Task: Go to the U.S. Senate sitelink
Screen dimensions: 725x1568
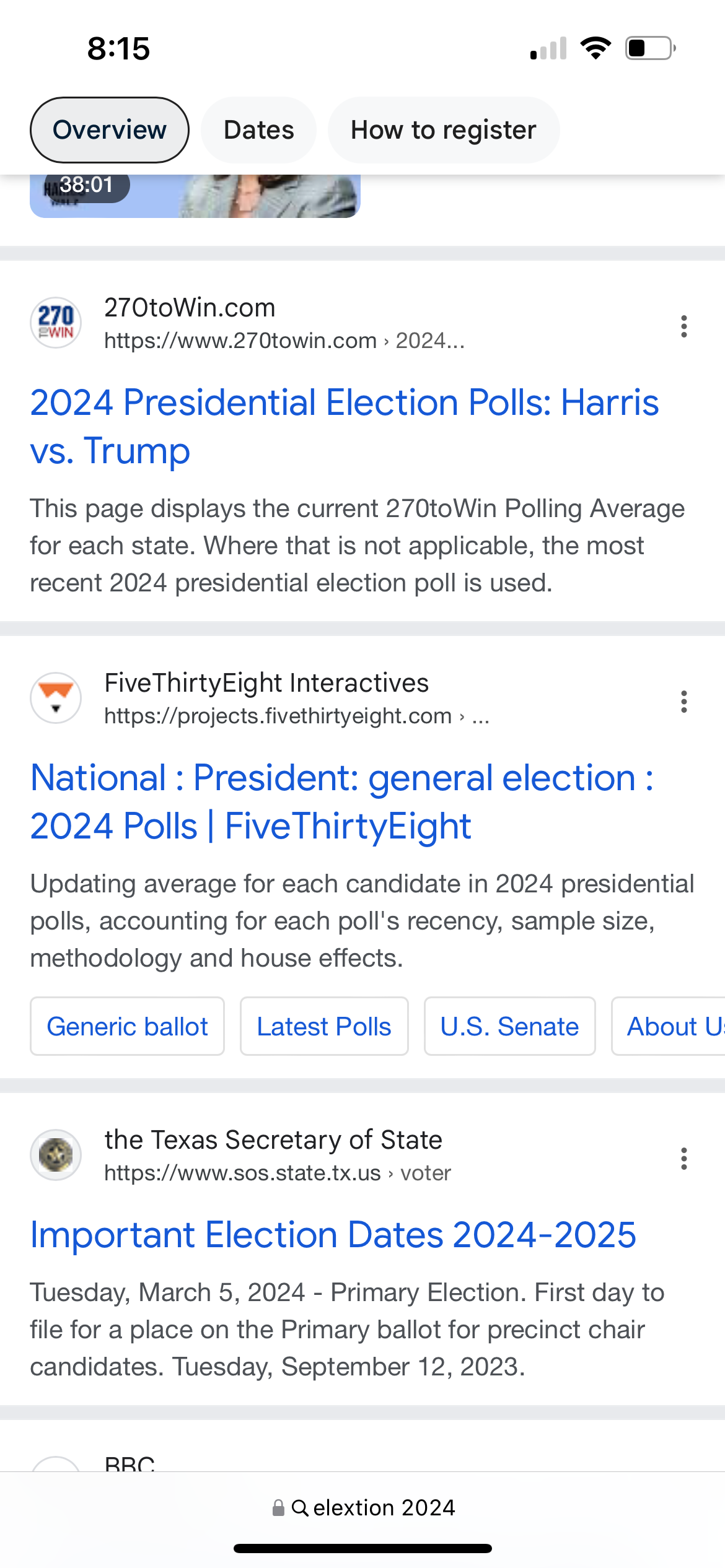Action: tap(509, 1026)
